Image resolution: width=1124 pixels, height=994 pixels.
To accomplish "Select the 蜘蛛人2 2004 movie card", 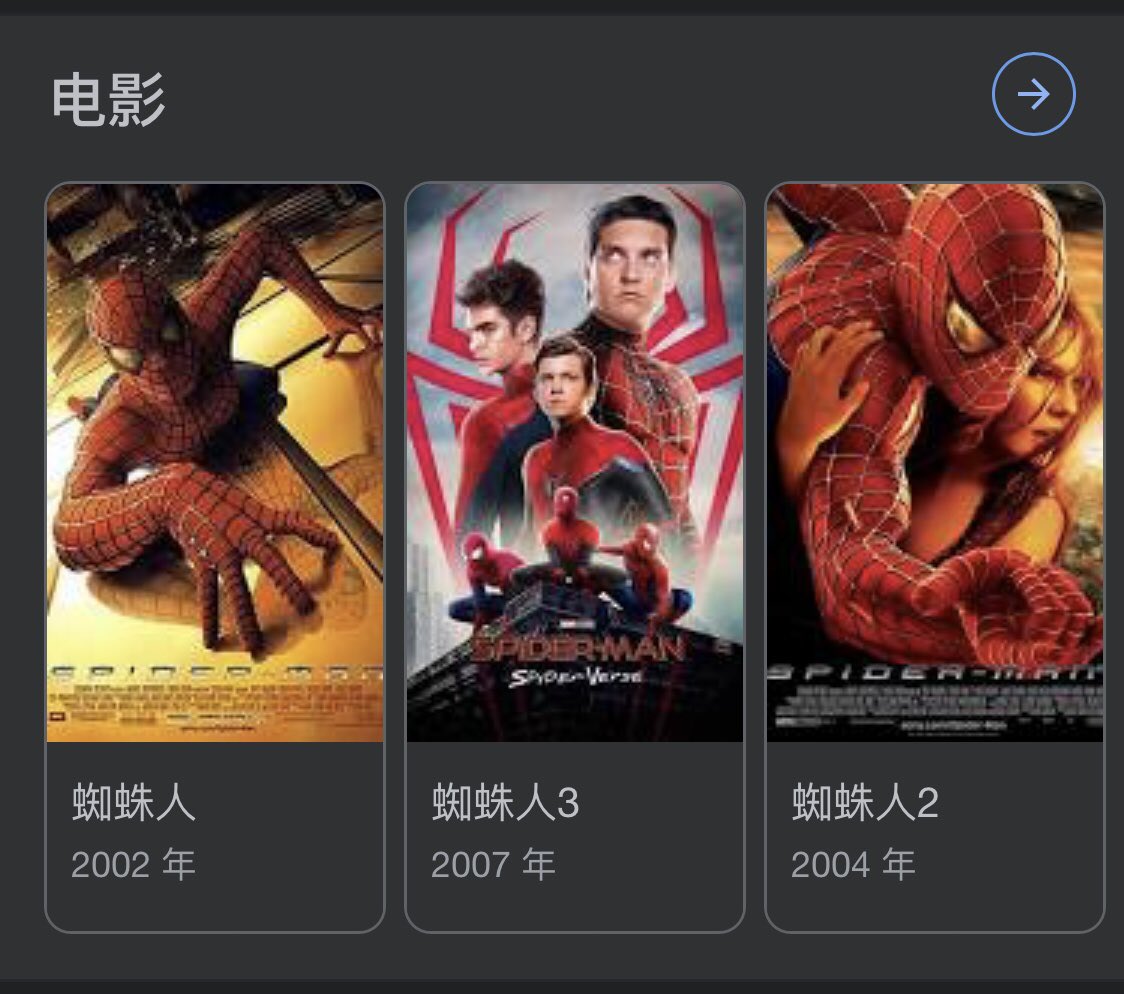I will pos(934,556).
